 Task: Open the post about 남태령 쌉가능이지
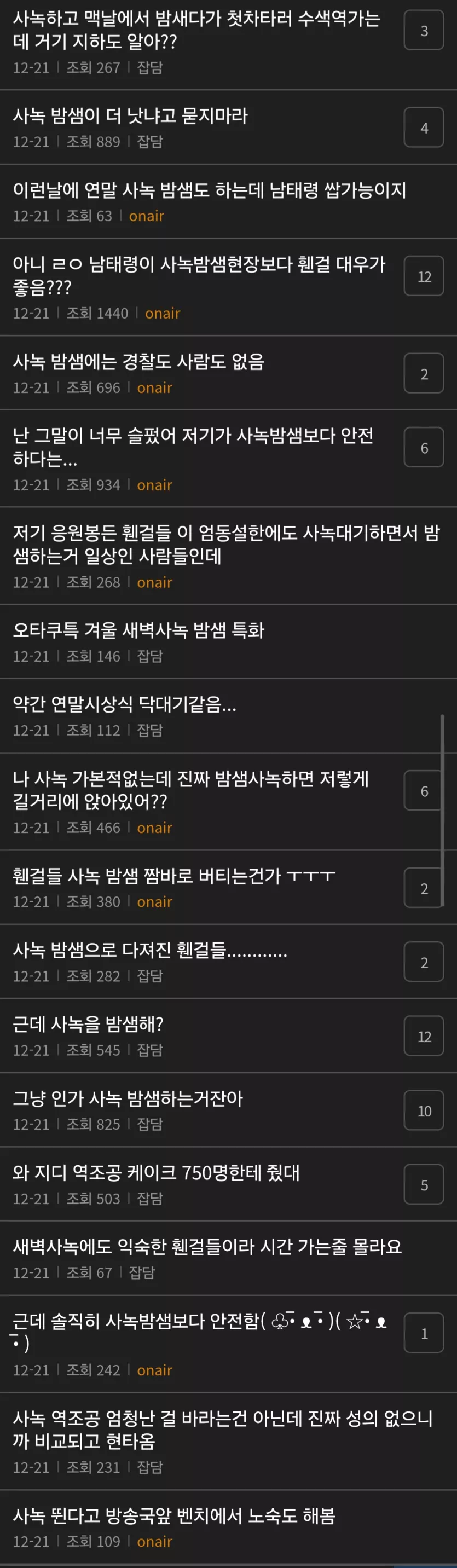209,190
